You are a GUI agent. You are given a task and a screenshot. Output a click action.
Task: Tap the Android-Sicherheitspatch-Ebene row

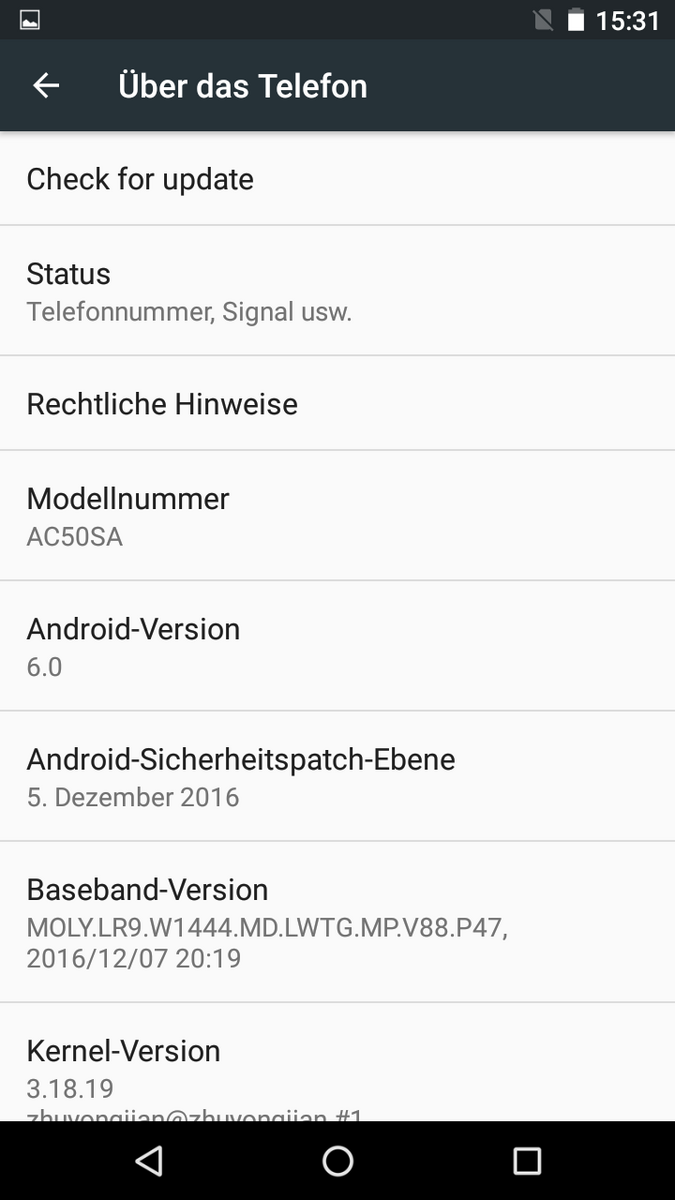click(337, 777)
